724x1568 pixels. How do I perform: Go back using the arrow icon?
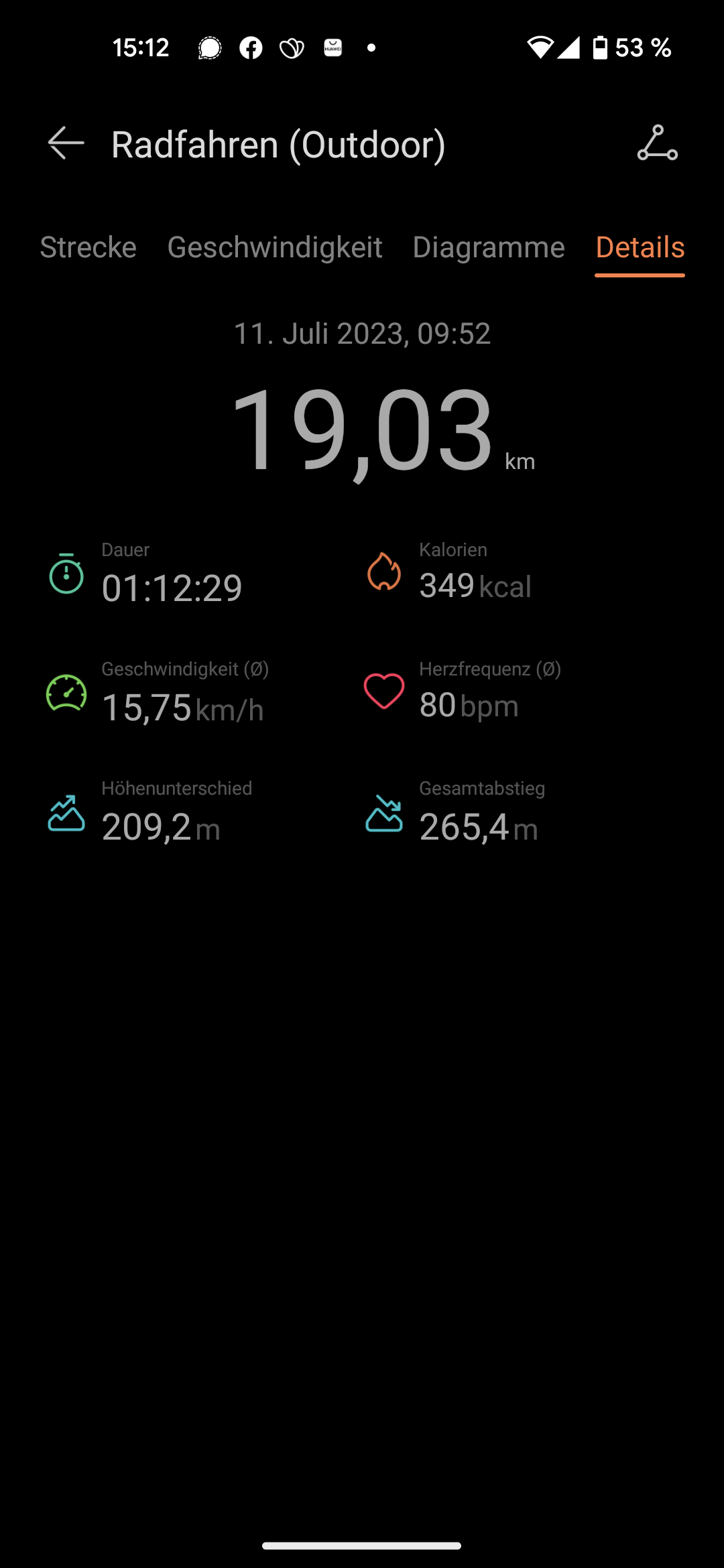66,143
